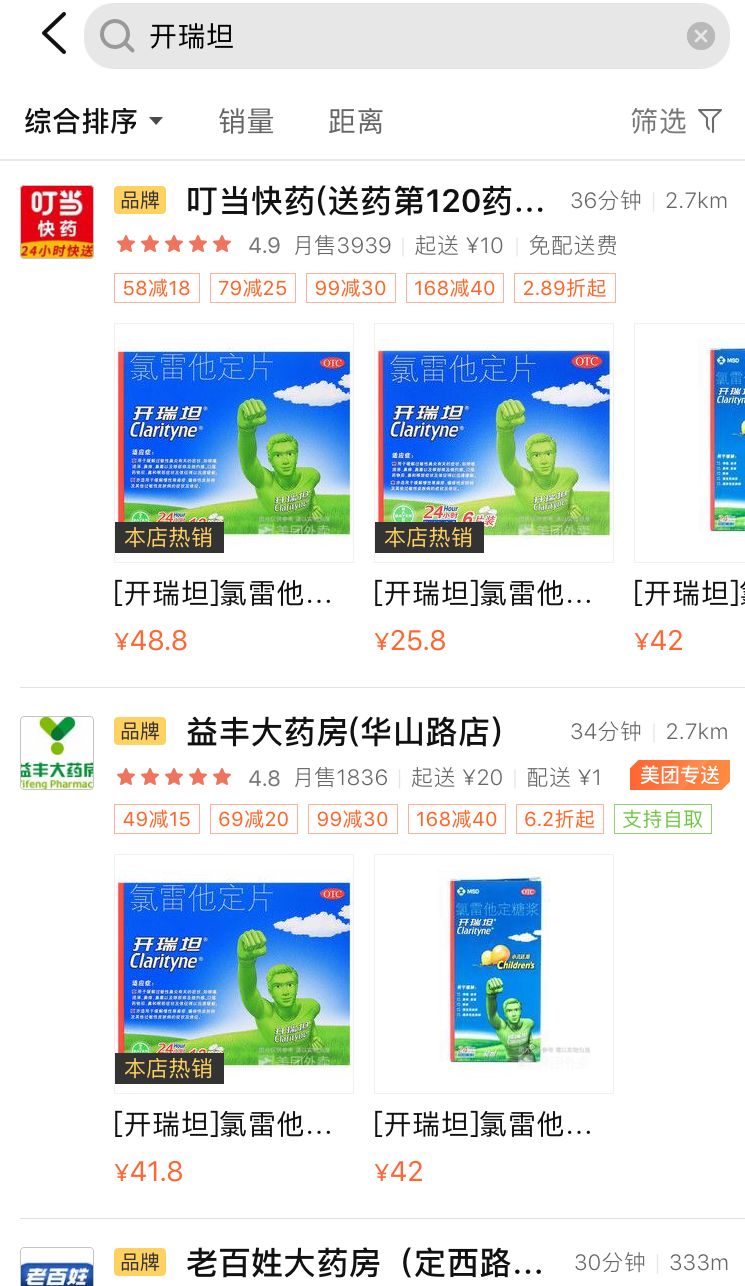Open the 叮当快药 store page
Screen dimensions: 745x1286
point(365,202)
